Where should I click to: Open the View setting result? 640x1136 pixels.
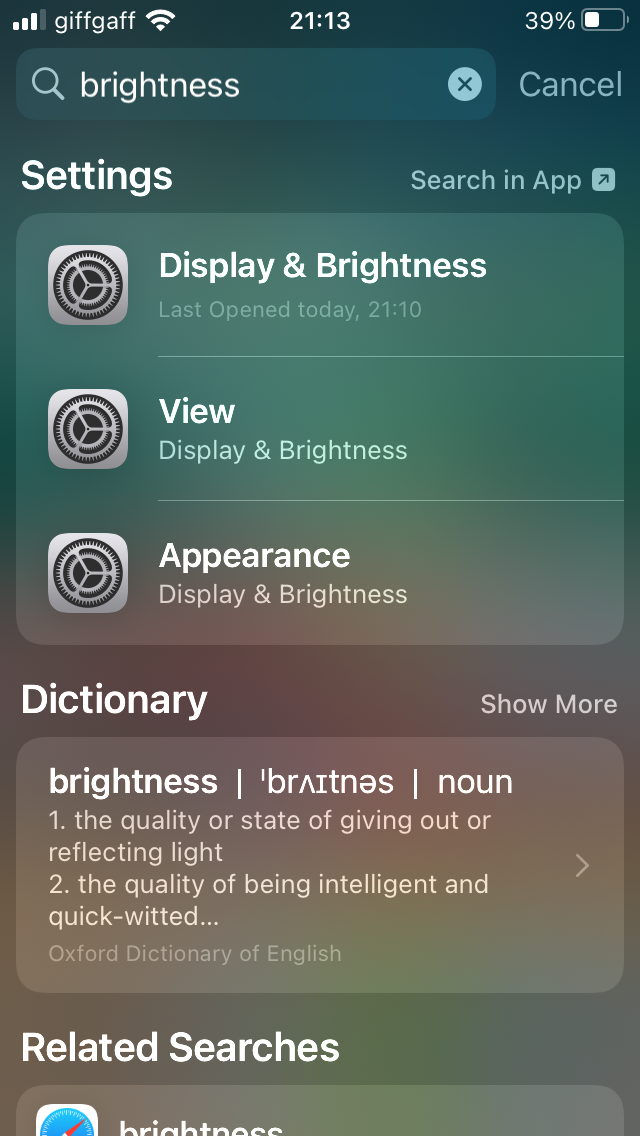(x=320, y=428)
